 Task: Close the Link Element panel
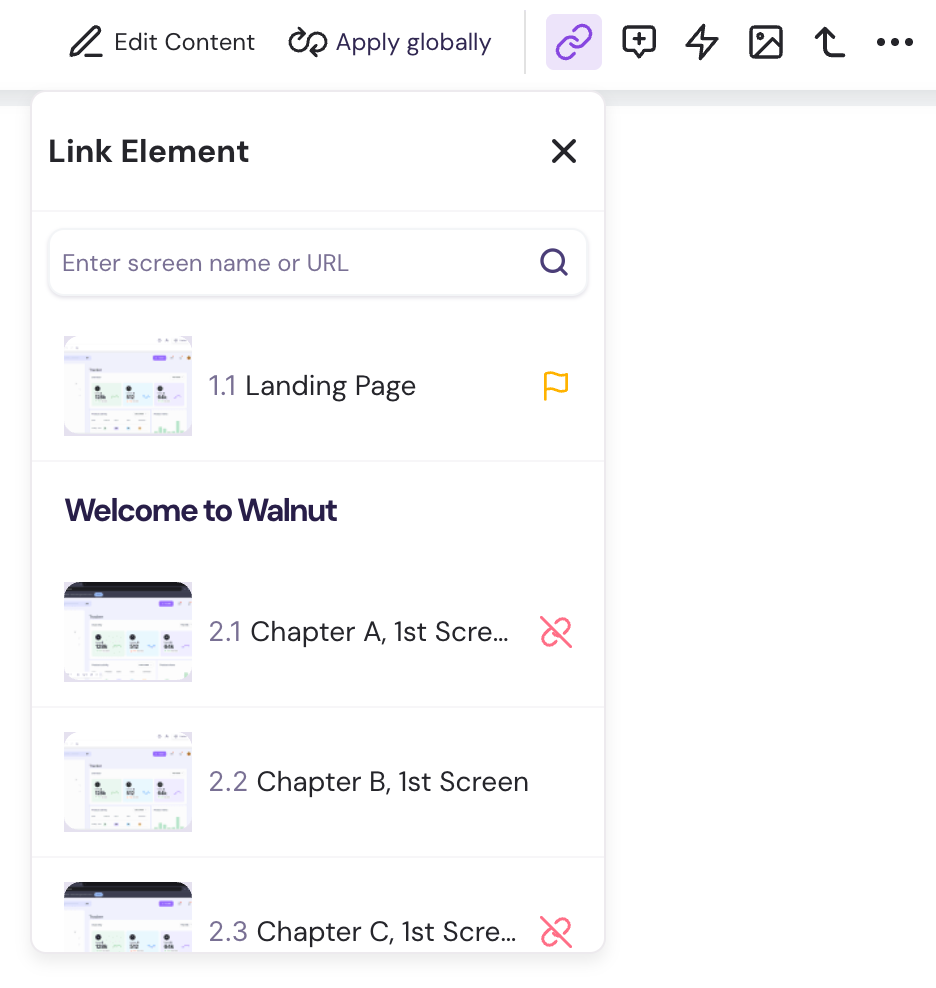coord(564,151)
